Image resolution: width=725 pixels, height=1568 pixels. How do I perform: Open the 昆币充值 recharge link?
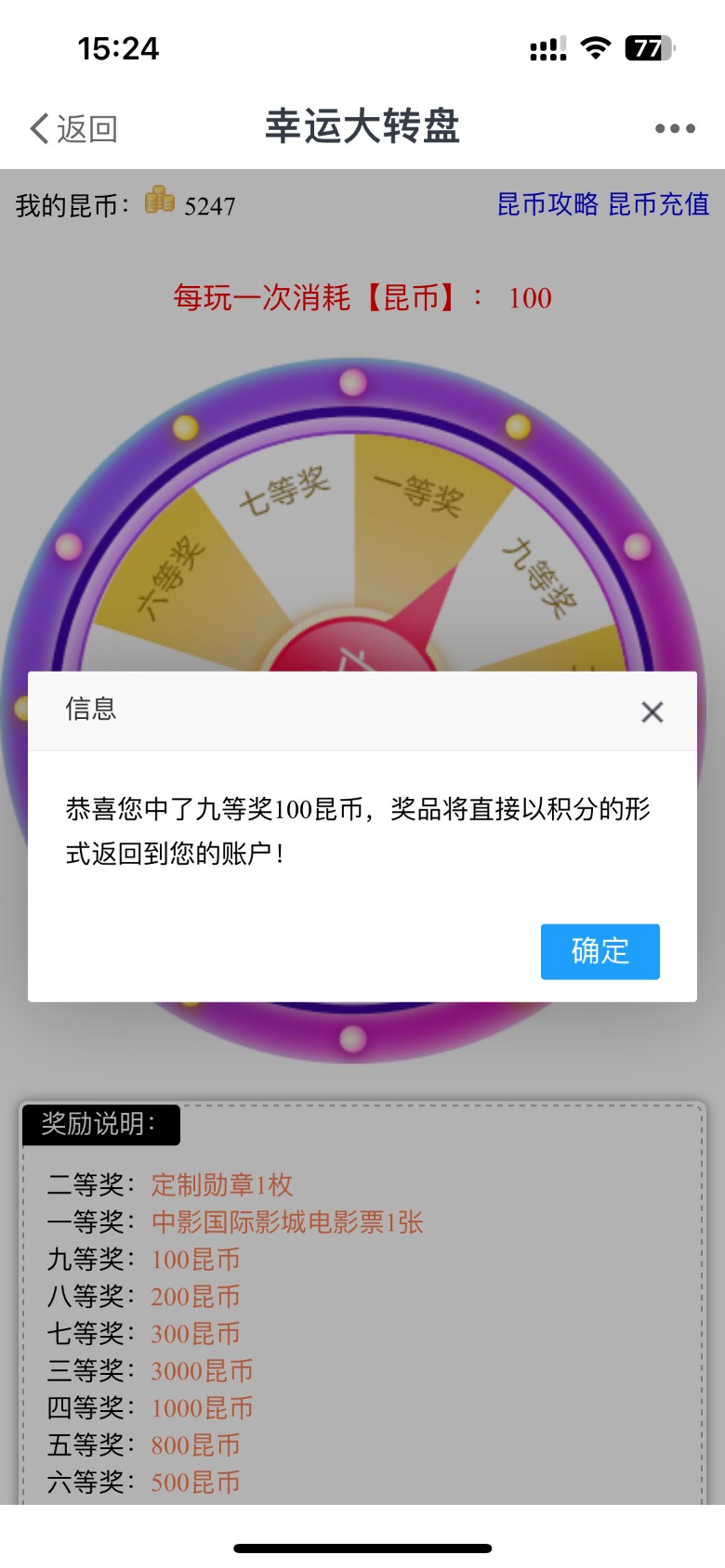(658, 204)
